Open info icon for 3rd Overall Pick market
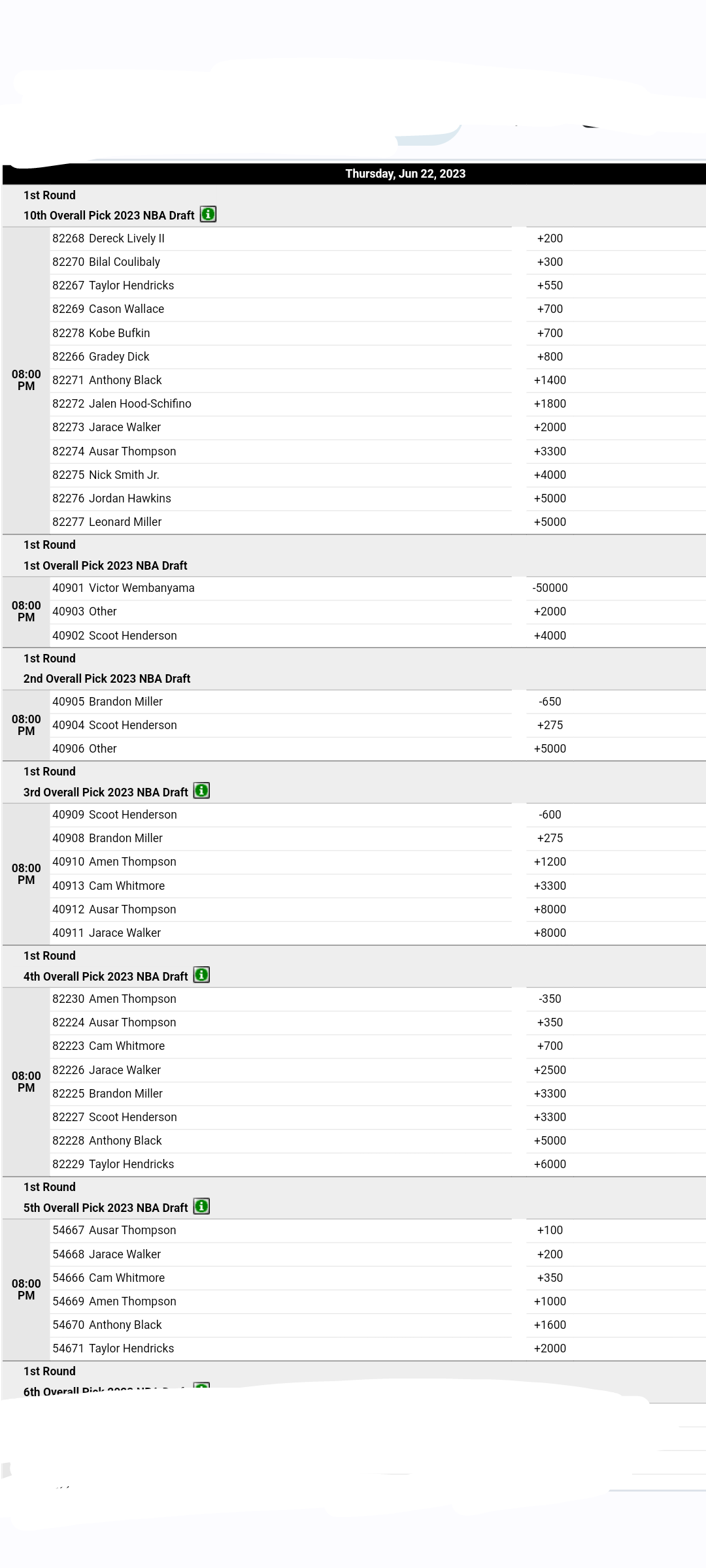Viewport: 706px width, 1568px height. tap(203, 791)
